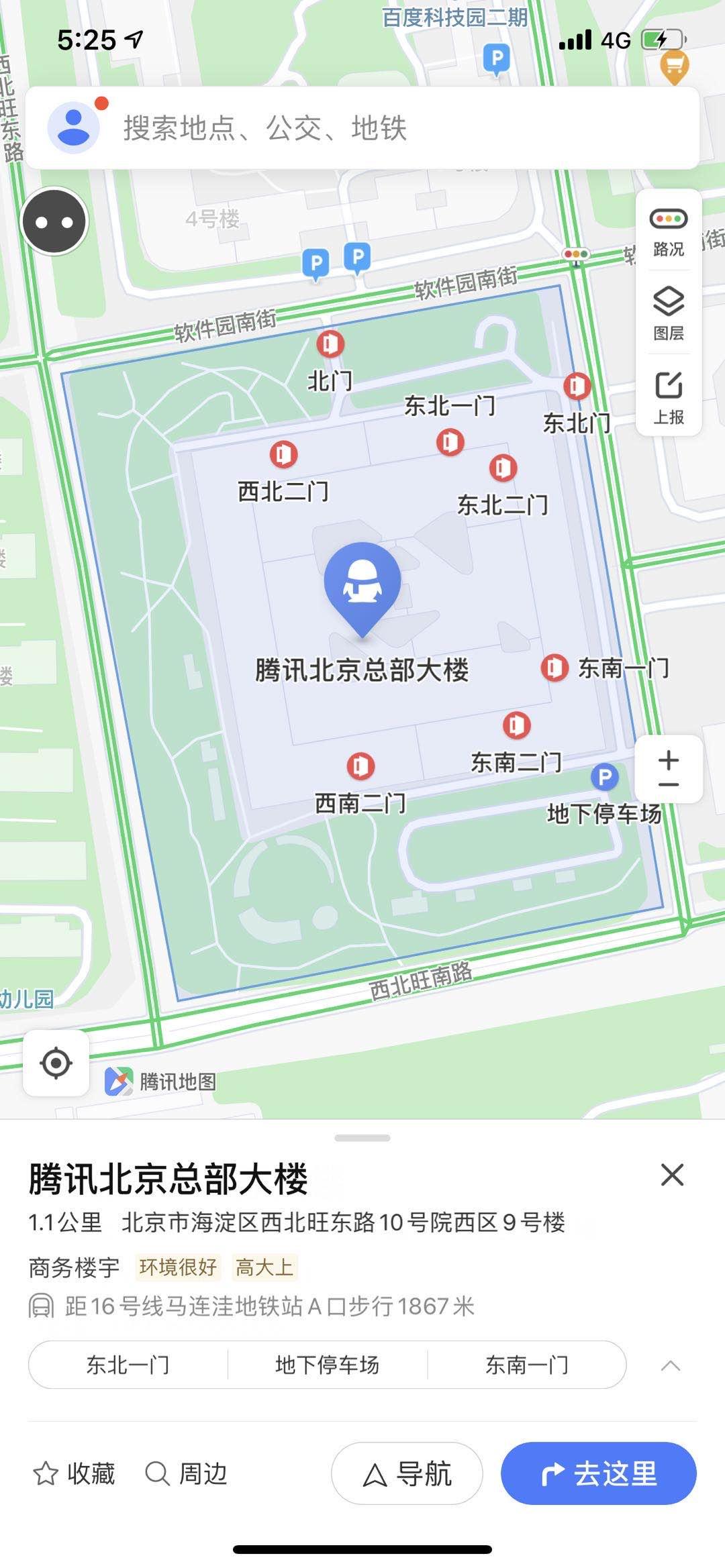Screen dimensions: 725x1568
Task: Start 导航 navigation
Action: (407, 1474)
